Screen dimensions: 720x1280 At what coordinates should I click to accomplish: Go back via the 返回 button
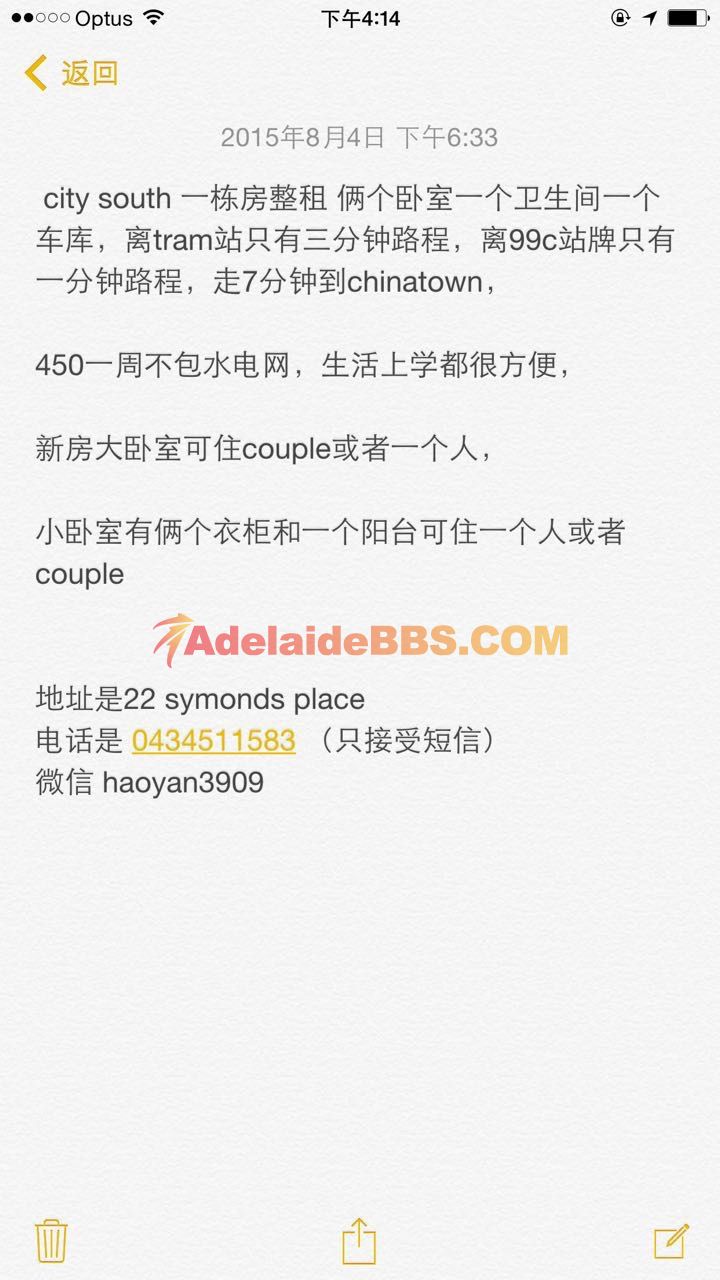[x=72, y=73]
